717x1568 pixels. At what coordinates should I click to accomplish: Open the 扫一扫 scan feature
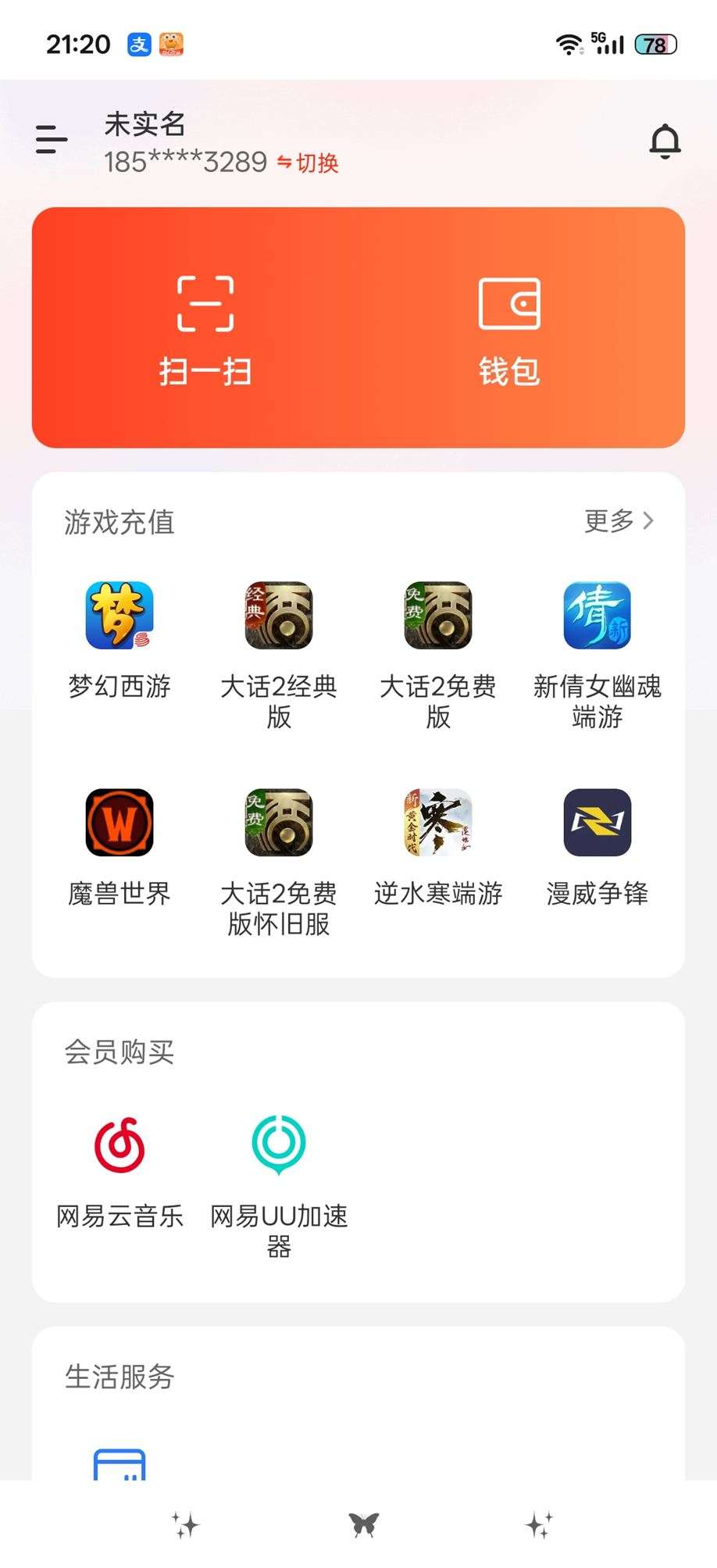[203, 324]
